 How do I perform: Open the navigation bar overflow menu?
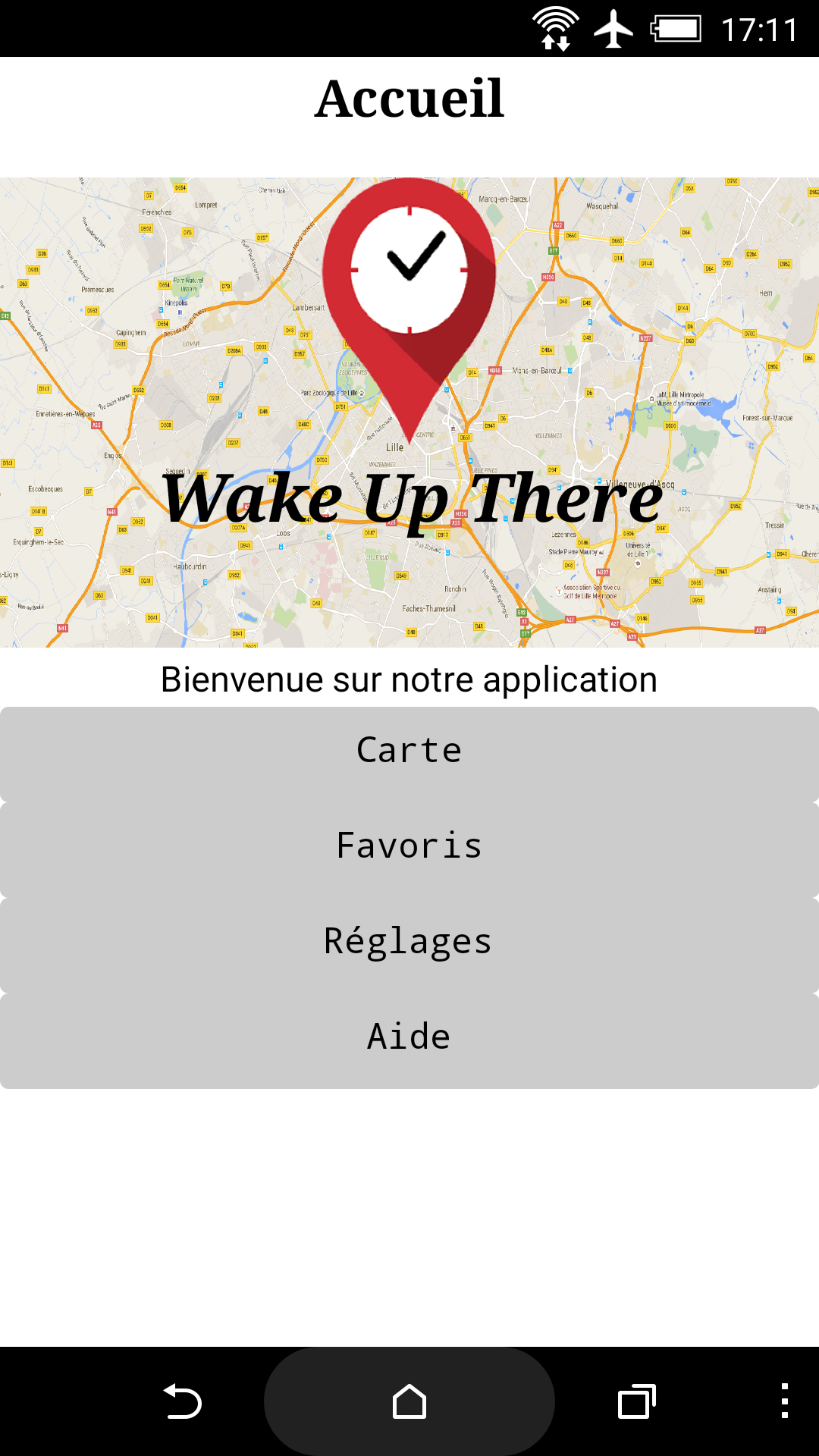tap(785, 1401)
